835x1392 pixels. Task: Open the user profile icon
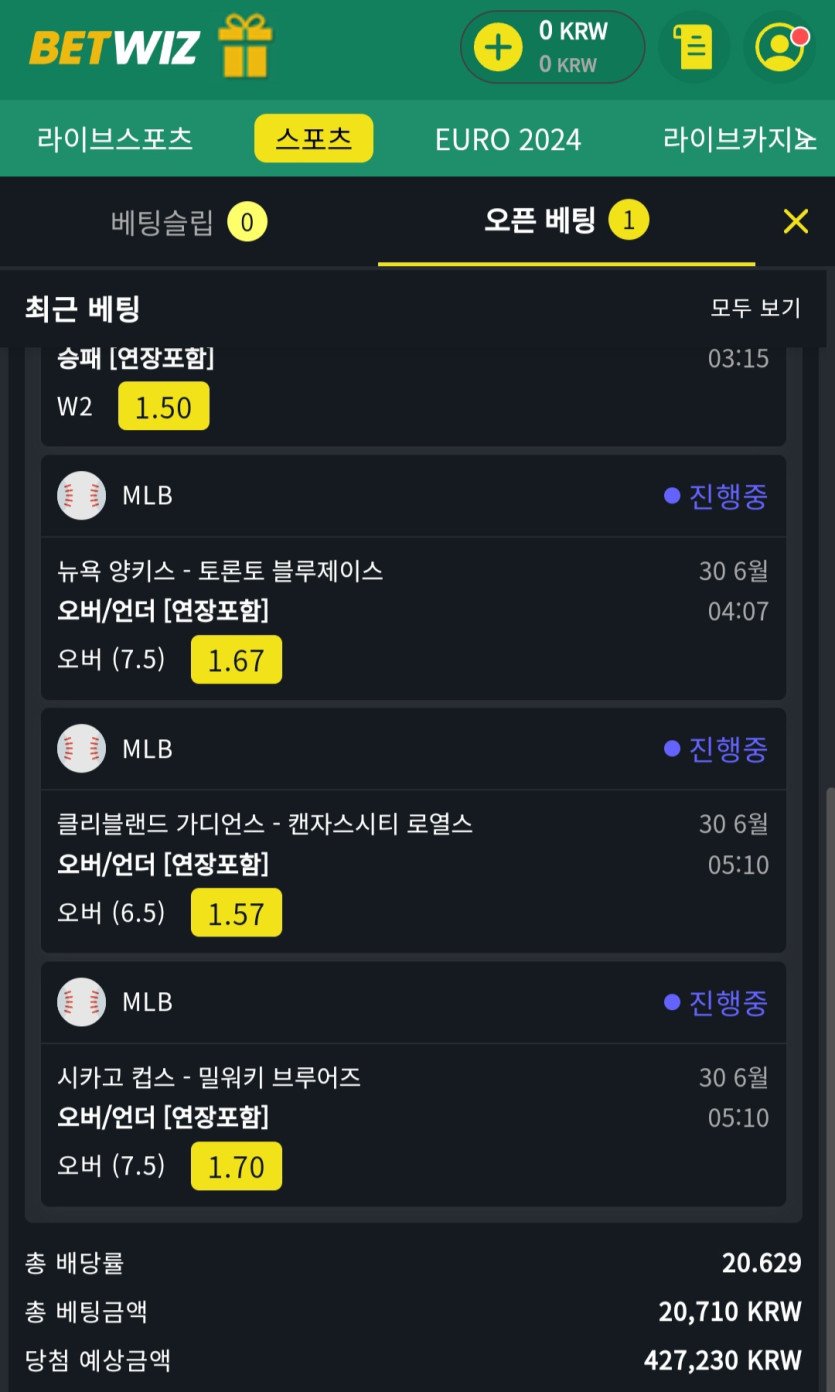(780, 47)
